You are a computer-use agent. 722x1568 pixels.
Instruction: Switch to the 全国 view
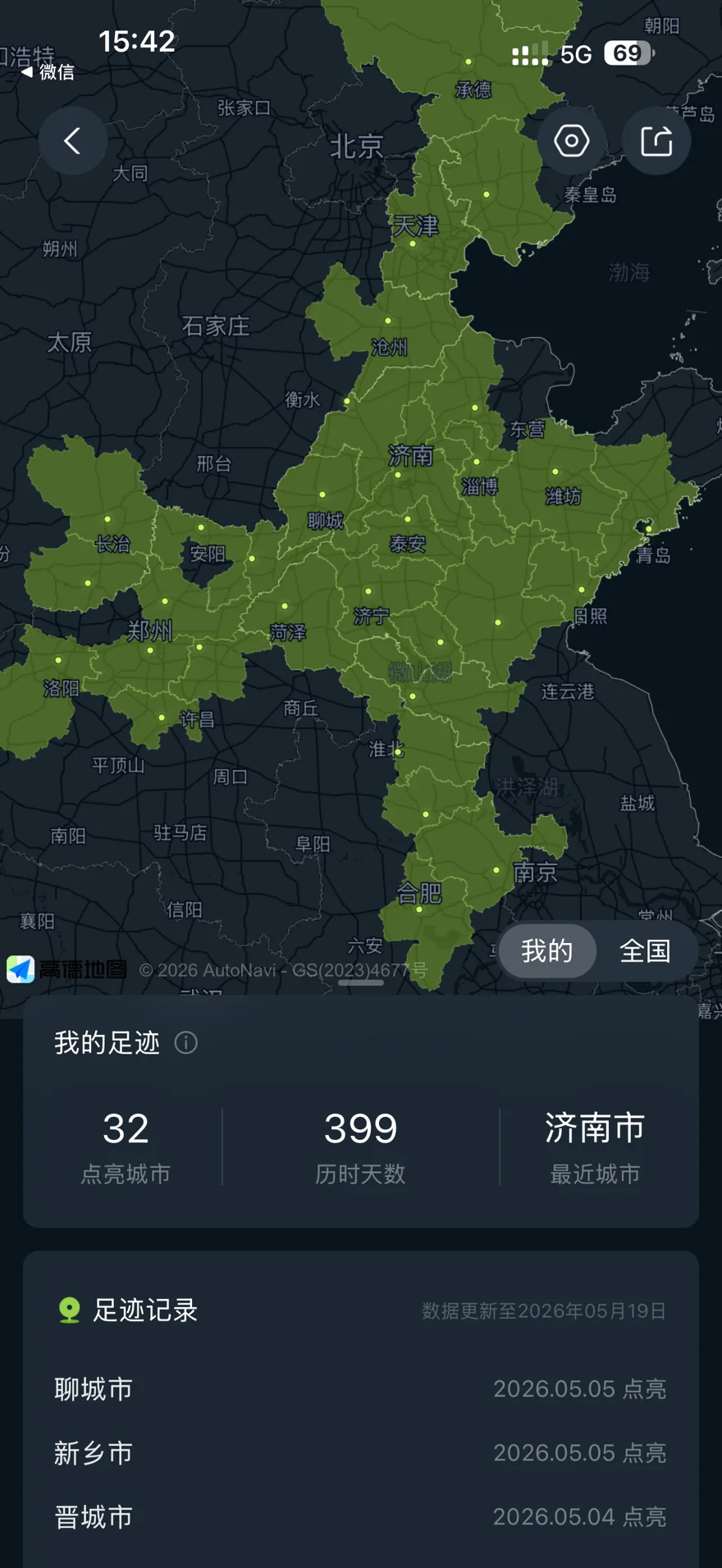coord(645,951)
